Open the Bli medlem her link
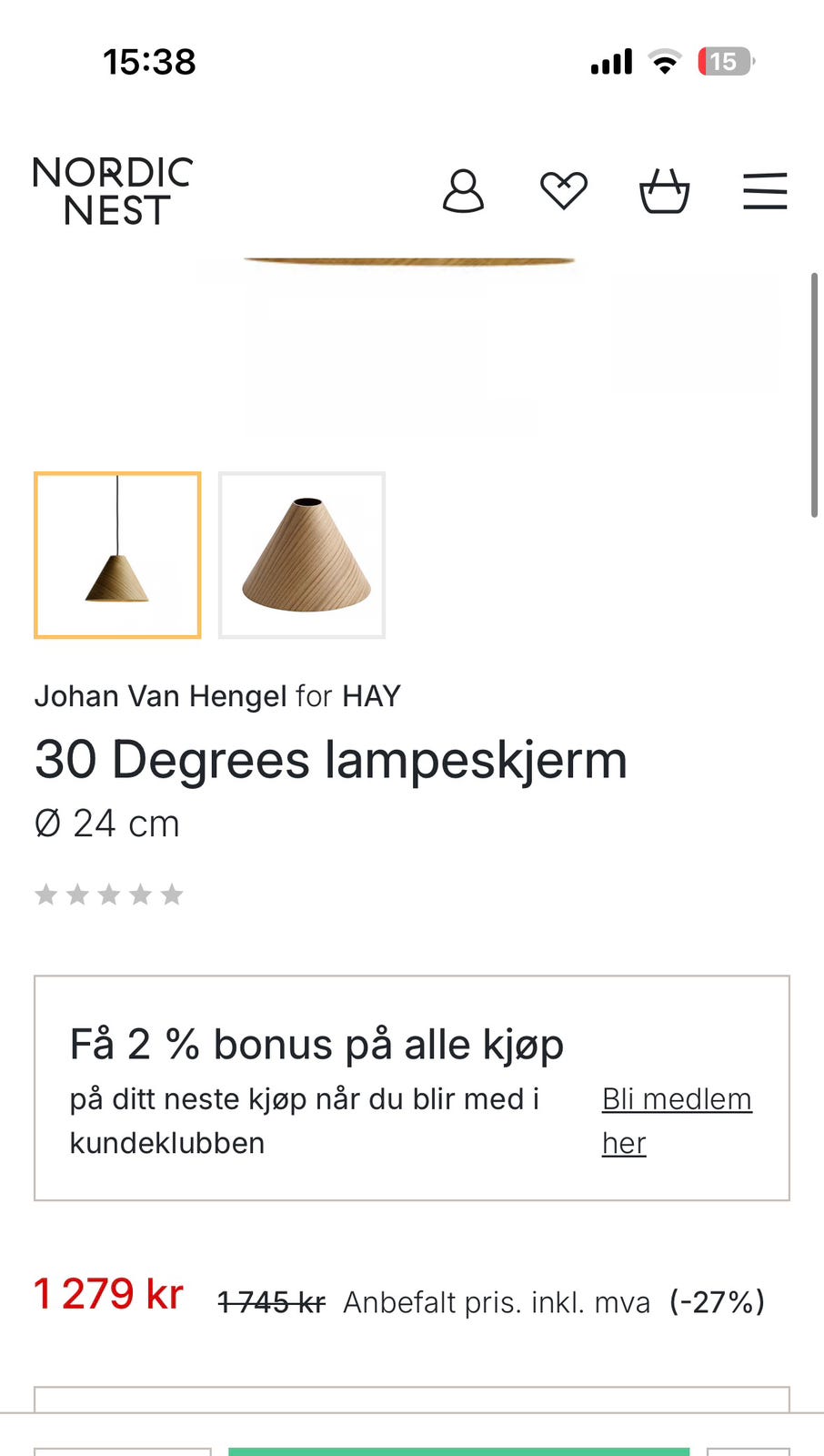 (676, 1120)
